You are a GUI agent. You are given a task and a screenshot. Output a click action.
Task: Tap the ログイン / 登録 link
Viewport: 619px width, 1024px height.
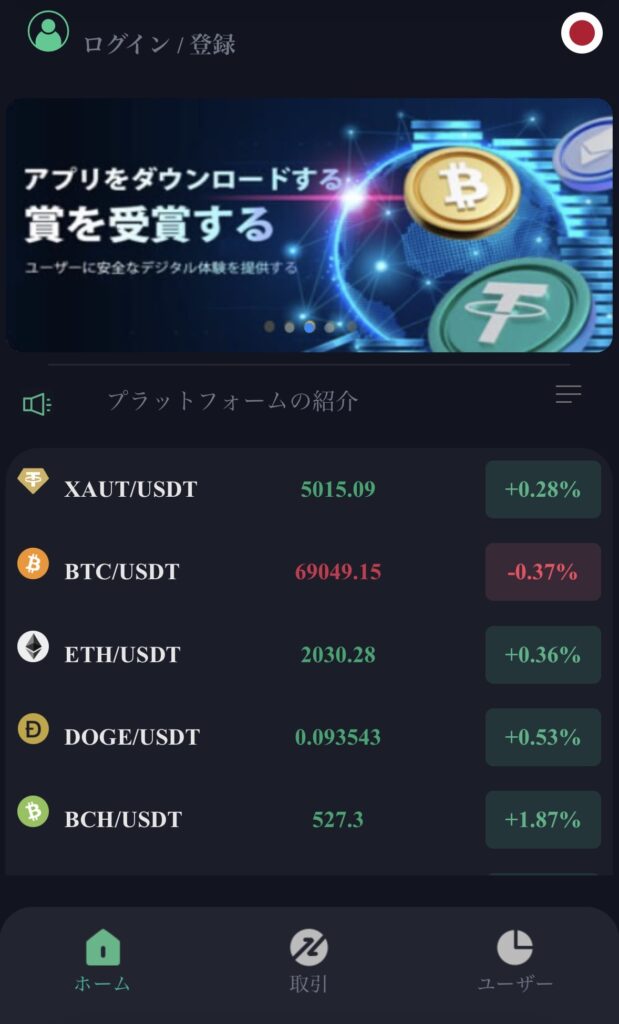[x=160, y=44]
